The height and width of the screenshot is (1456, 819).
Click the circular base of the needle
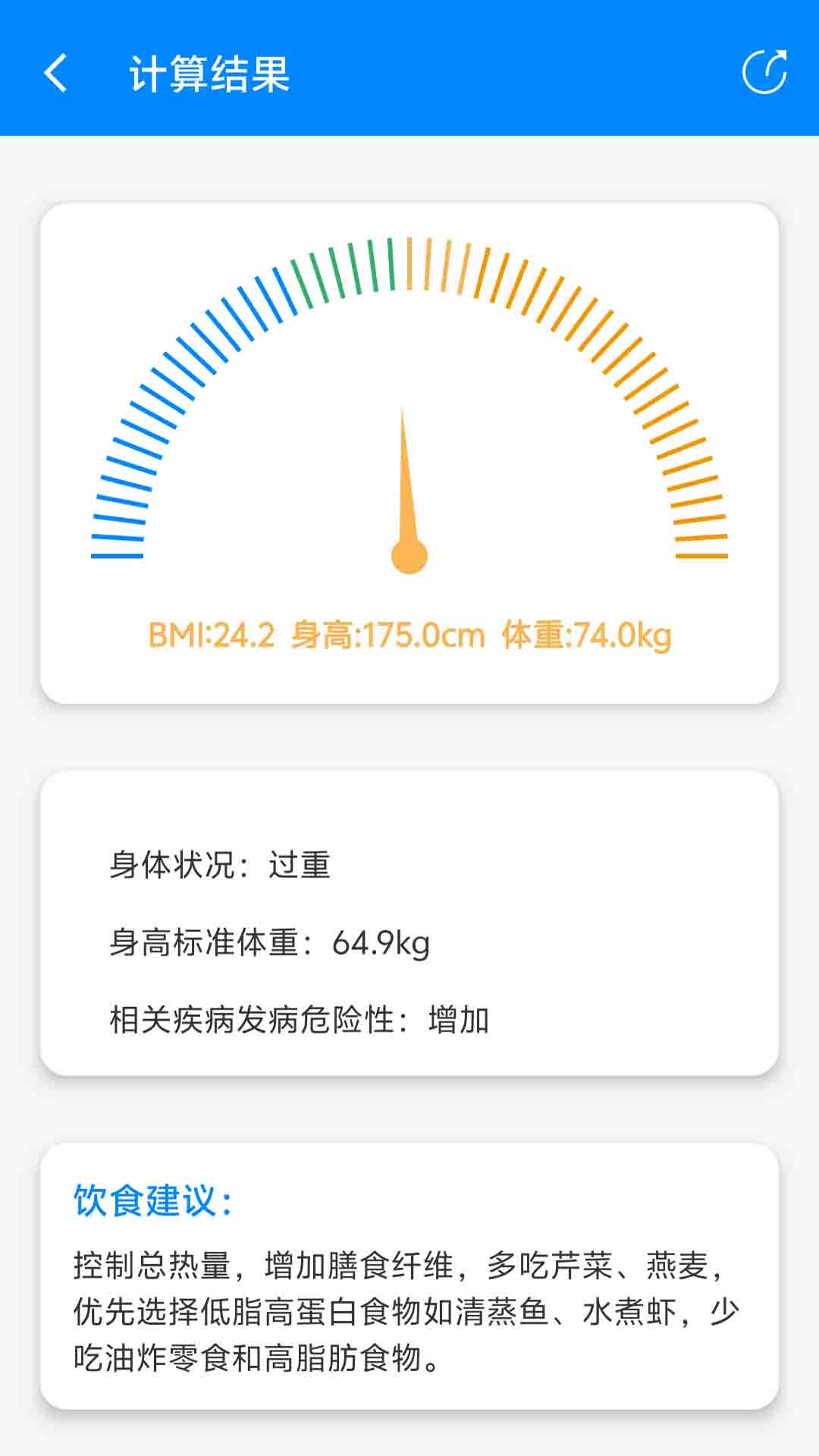[409, 557]
